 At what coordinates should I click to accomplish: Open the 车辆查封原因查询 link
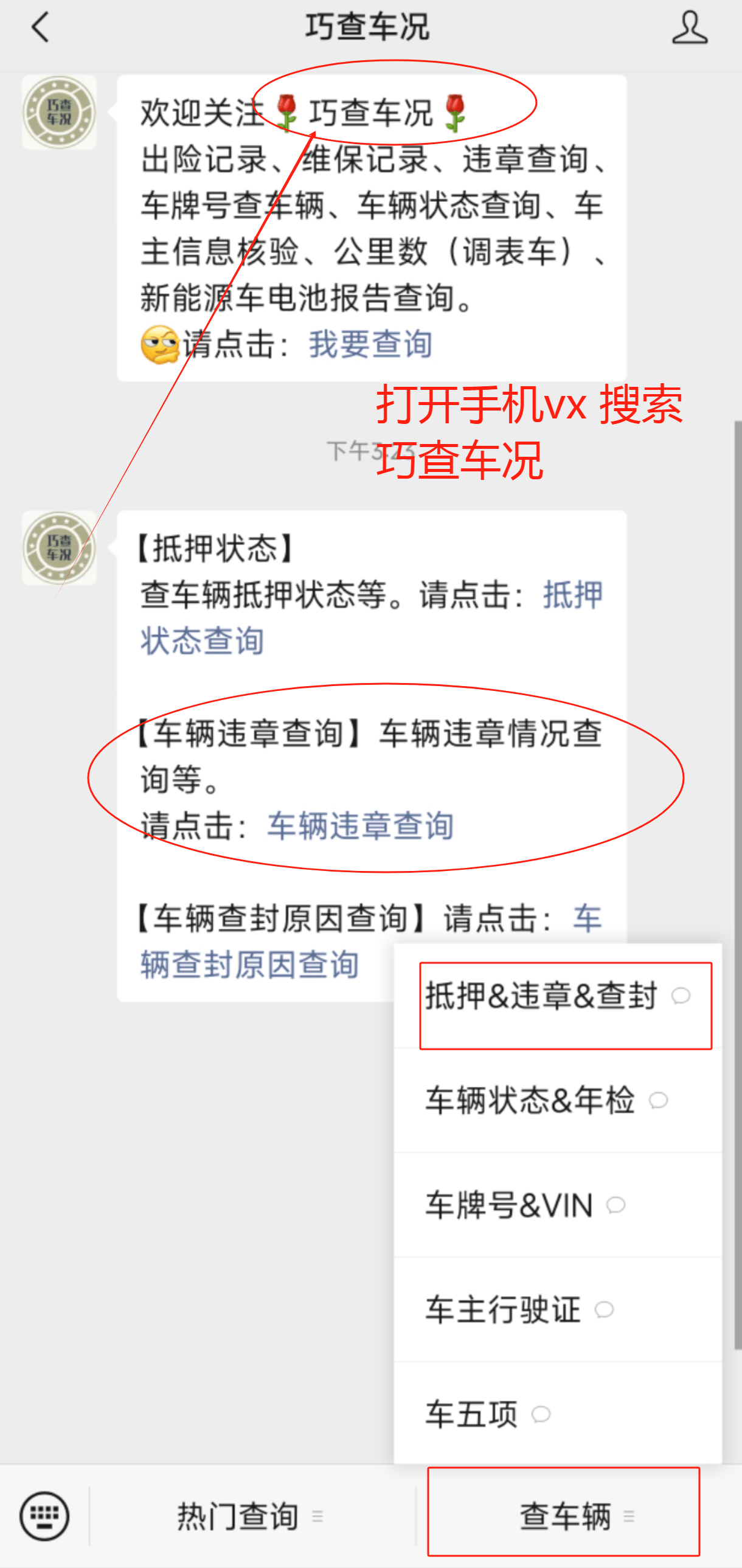pyautogui.click(x=249, y=964)
